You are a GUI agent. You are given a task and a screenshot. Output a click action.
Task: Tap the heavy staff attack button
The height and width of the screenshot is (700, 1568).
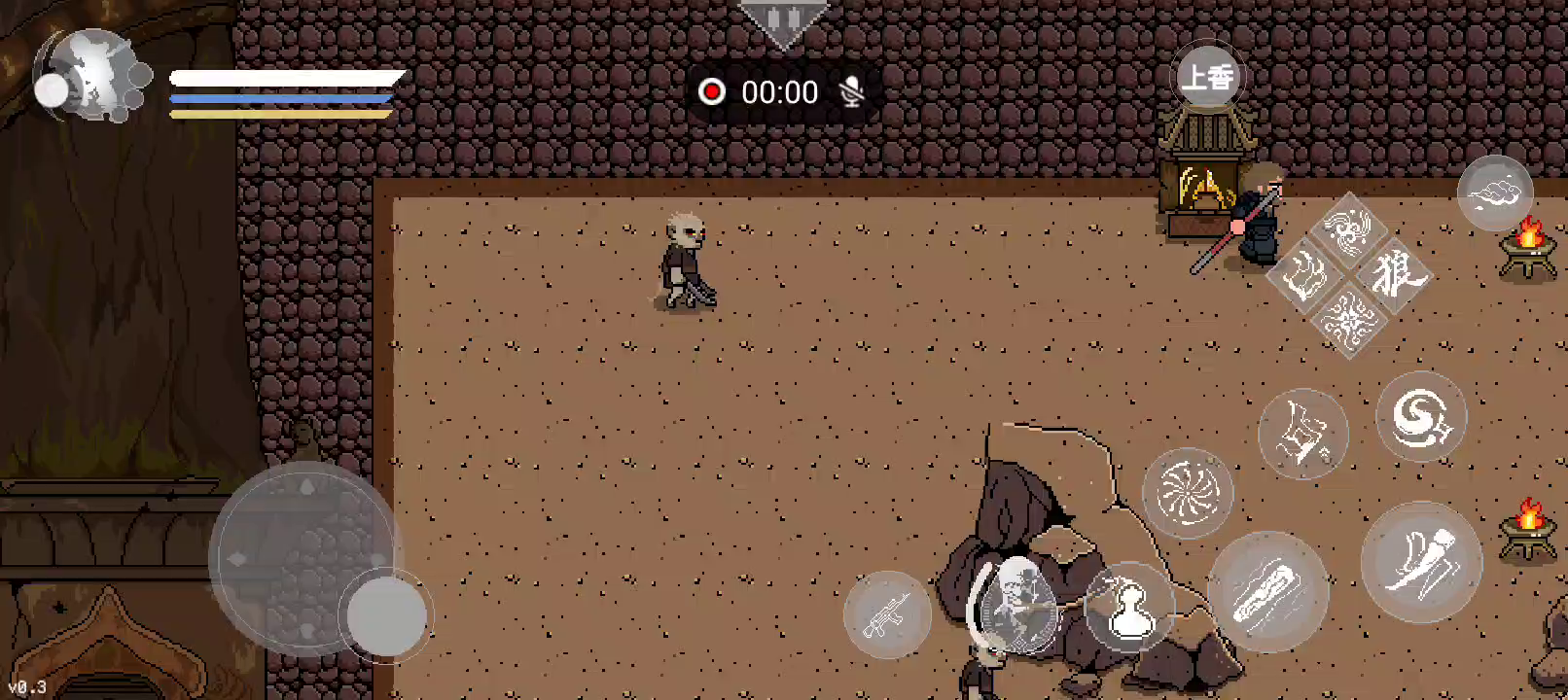(1267, 591)
